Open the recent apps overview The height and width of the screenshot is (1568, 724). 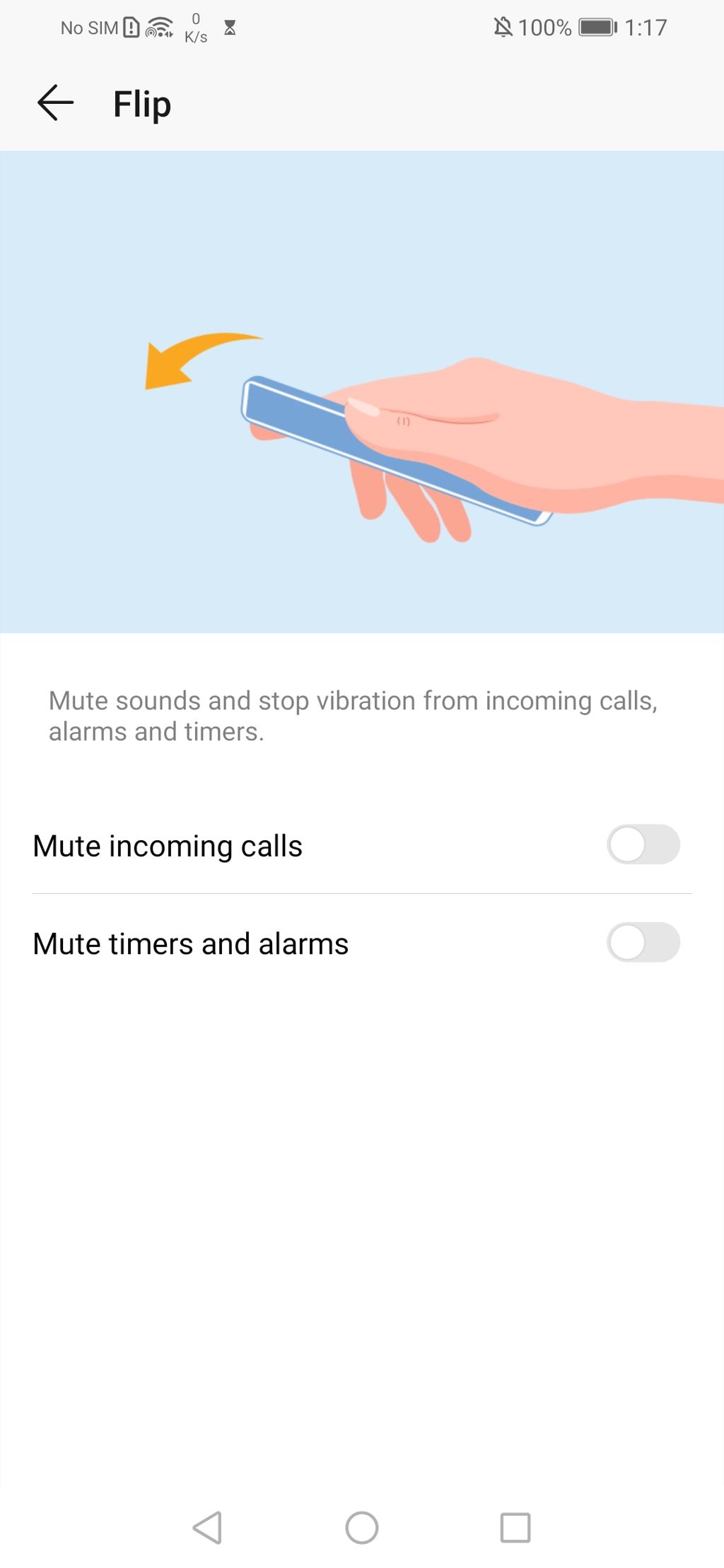[515, 1527]
